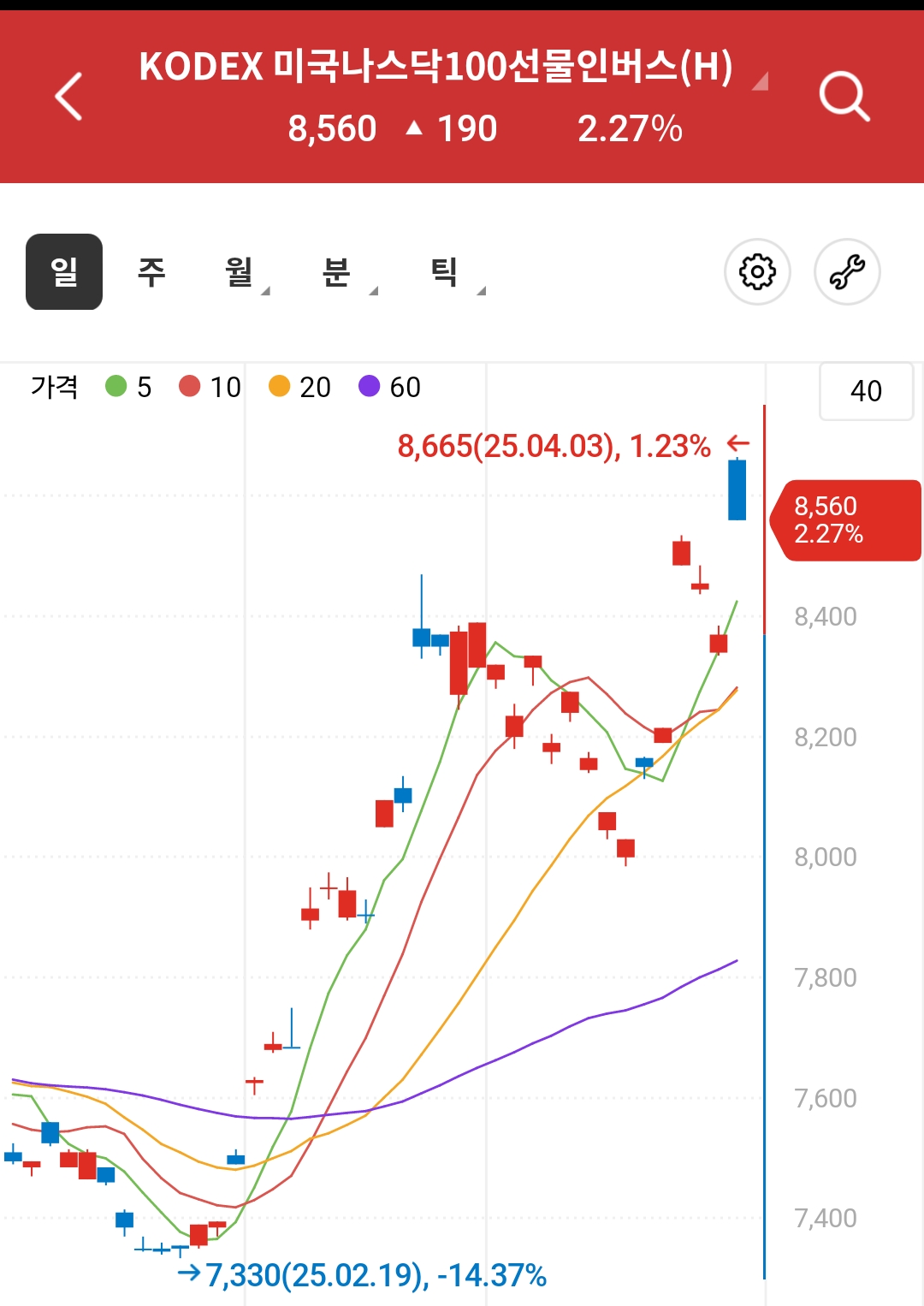The width and height of the screenshot is (924, 1306).
Task: Open chart tools wrench
Action: (847, 272)
